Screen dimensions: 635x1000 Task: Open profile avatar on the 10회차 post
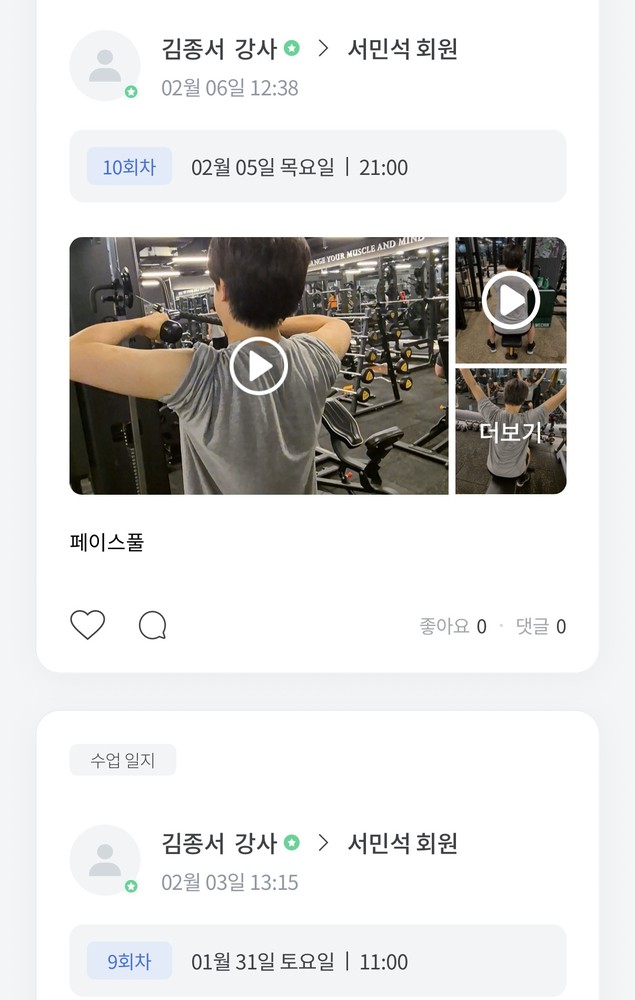(x=104, y=66)
